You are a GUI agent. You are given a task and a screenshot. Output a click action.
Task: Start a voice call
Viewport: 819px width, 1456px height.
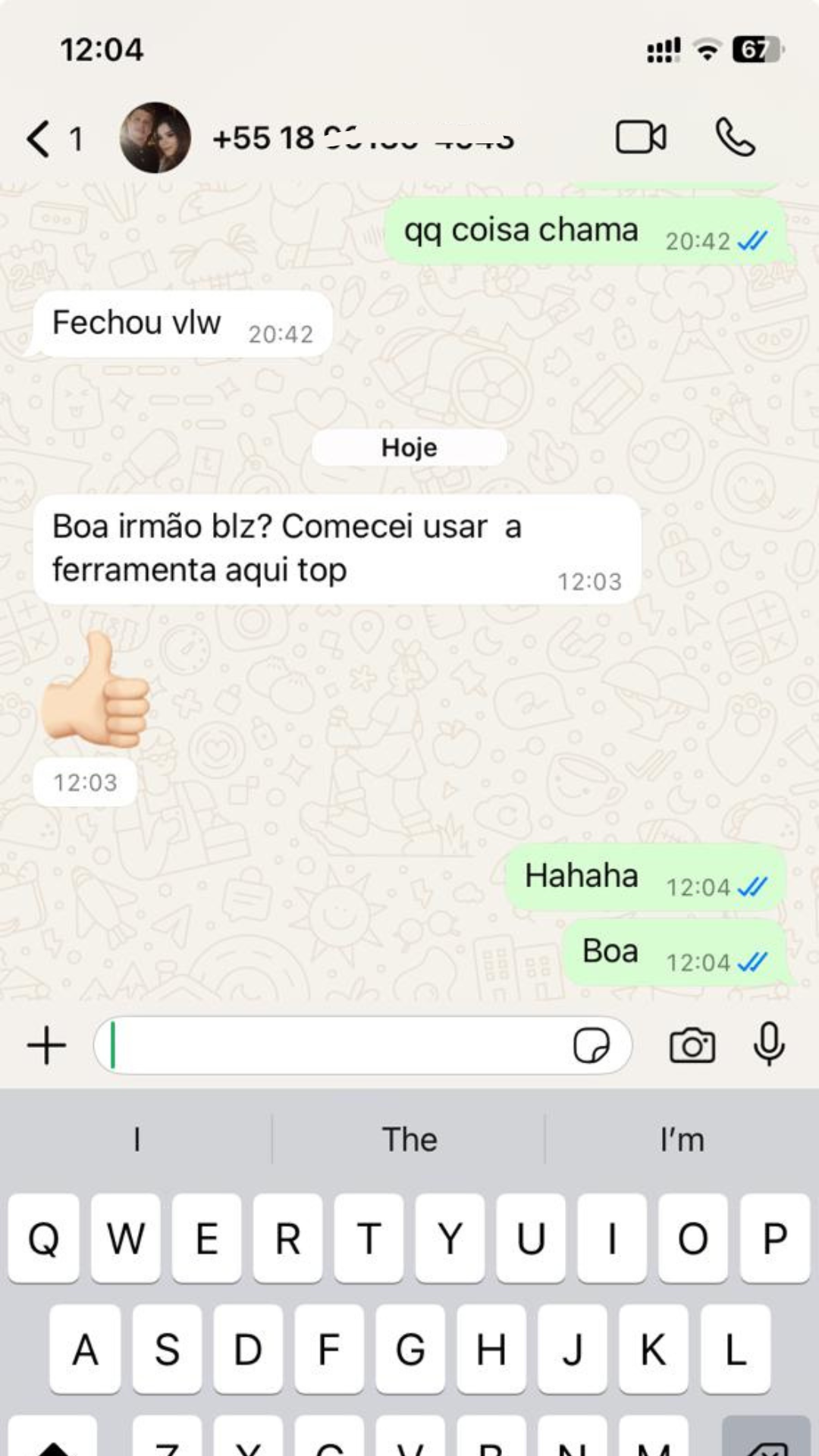[735, 138]
